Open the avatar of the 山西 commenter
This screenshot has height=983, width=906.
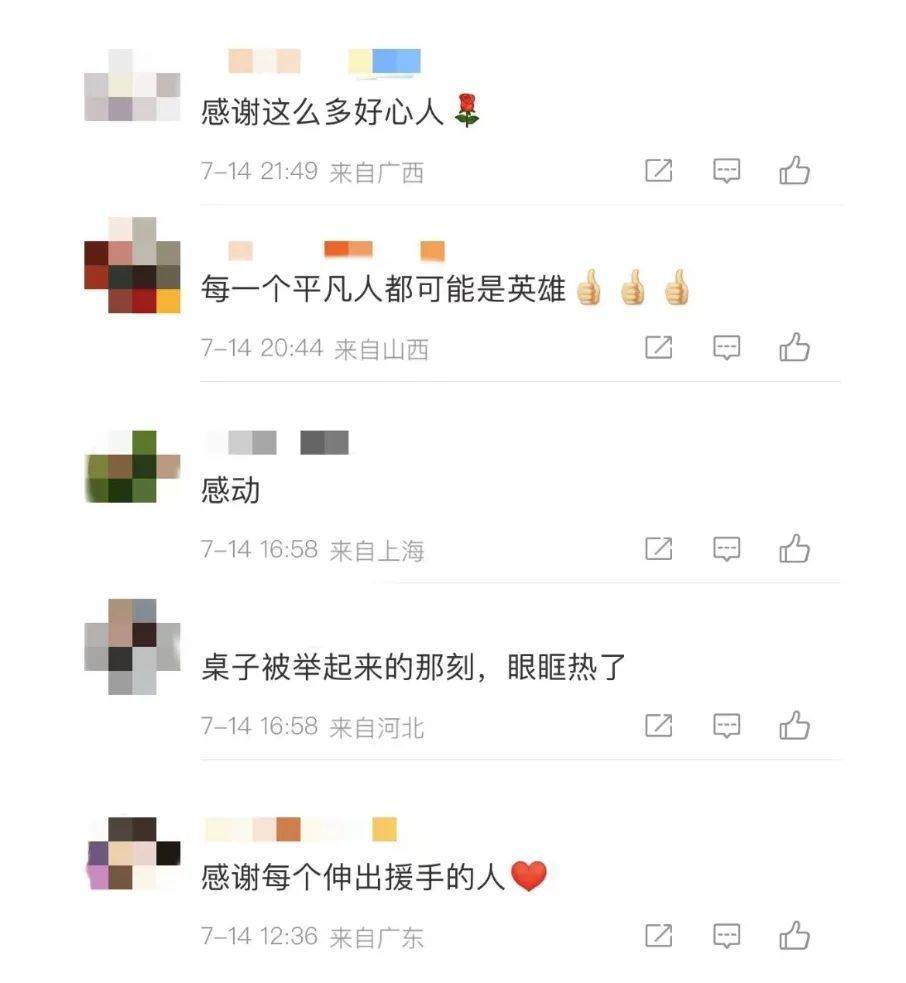pyautogui.click(x=132, y=265)
